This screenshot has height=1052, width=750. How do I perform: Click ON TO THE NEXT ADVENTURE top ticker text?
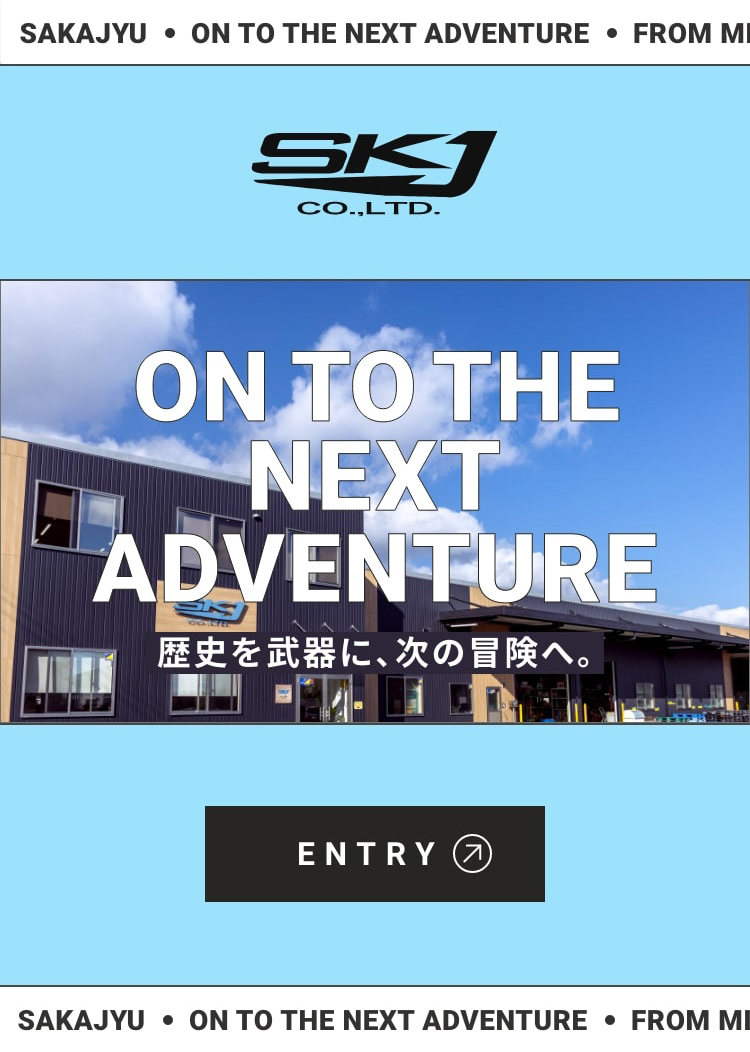click(x=389, y=33)
